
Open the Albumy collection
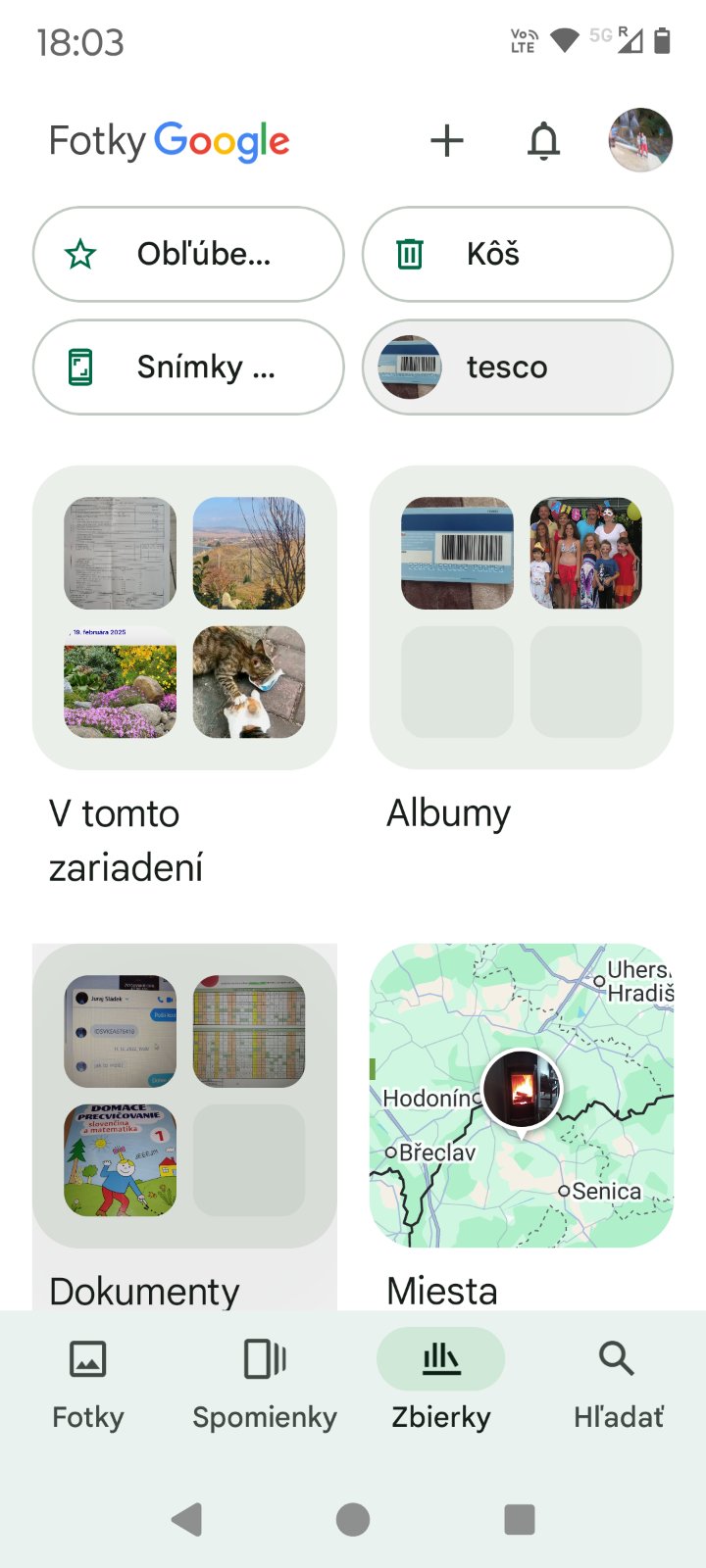[x=522, y=617]
